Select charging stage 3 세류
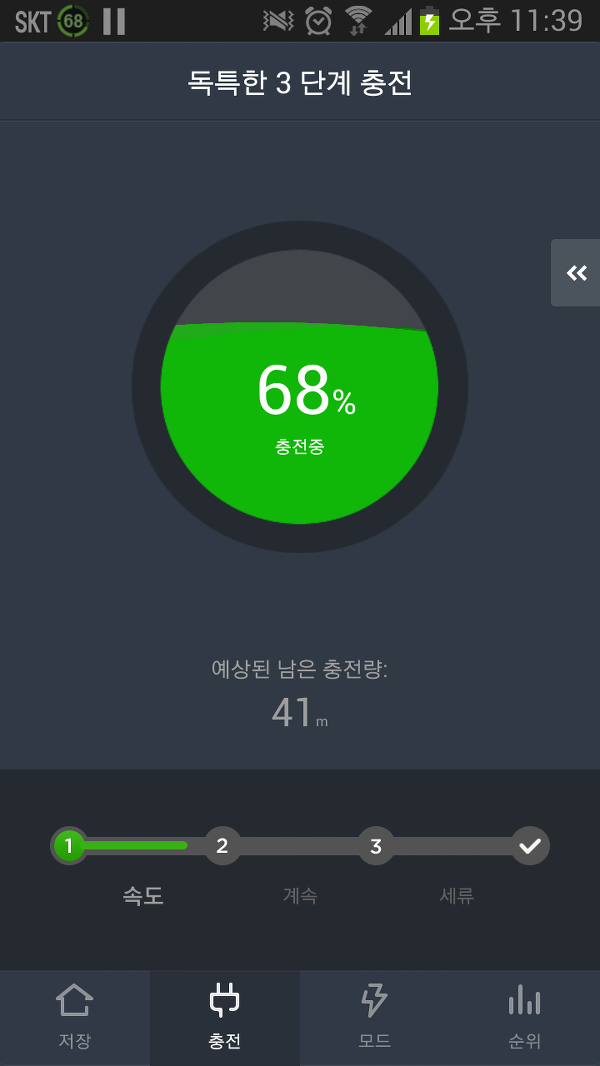600x1066 pixels. click(376, 846)
